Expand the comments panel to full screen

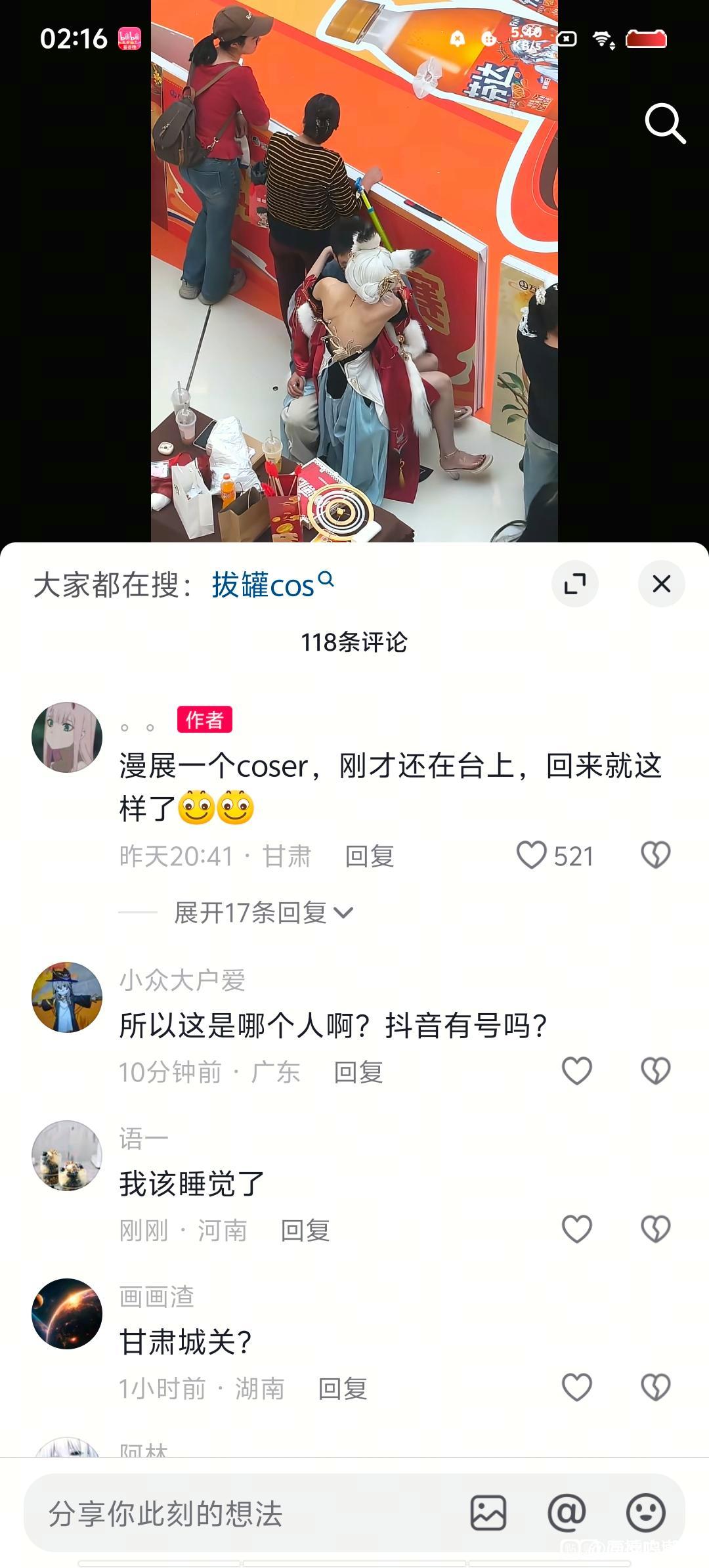pos(575,584)
